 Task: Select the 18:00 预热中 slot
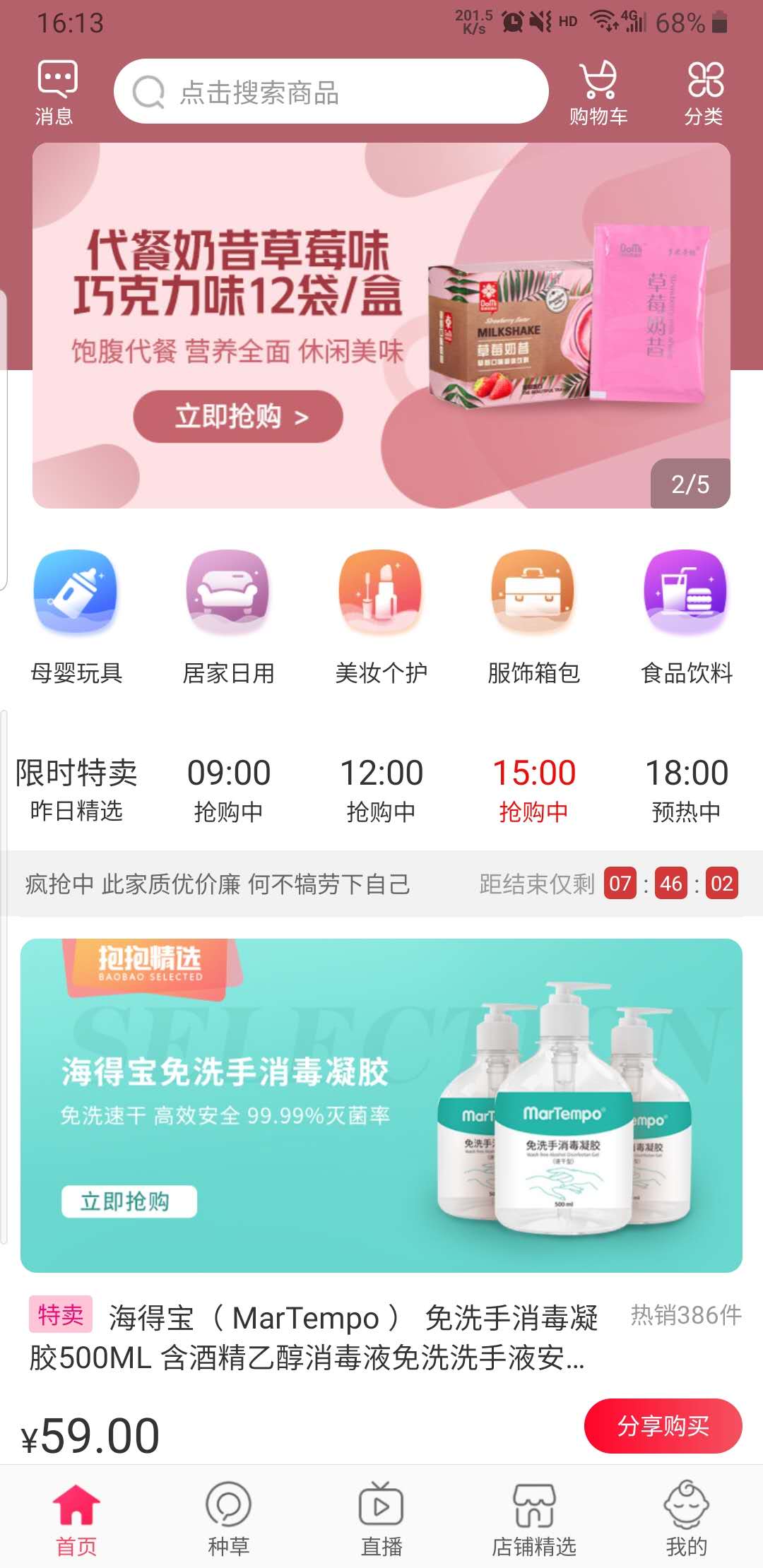click(687, 790)
